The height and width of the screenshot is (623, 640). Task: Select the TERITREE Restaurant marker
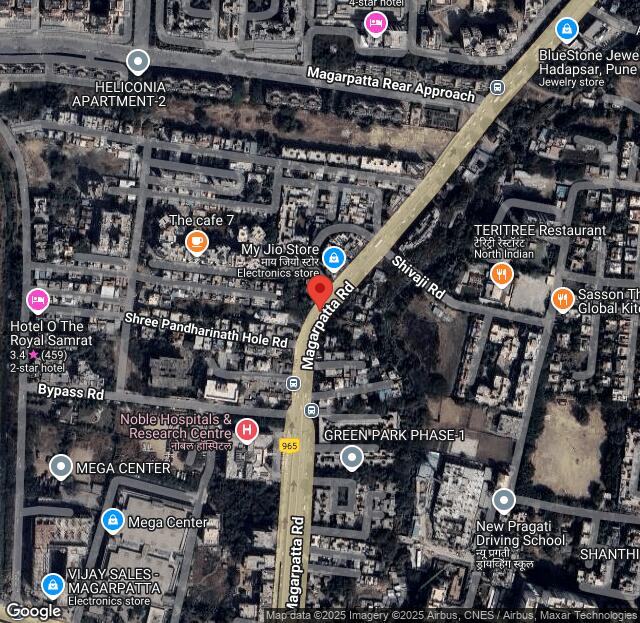tap(502, 273)
